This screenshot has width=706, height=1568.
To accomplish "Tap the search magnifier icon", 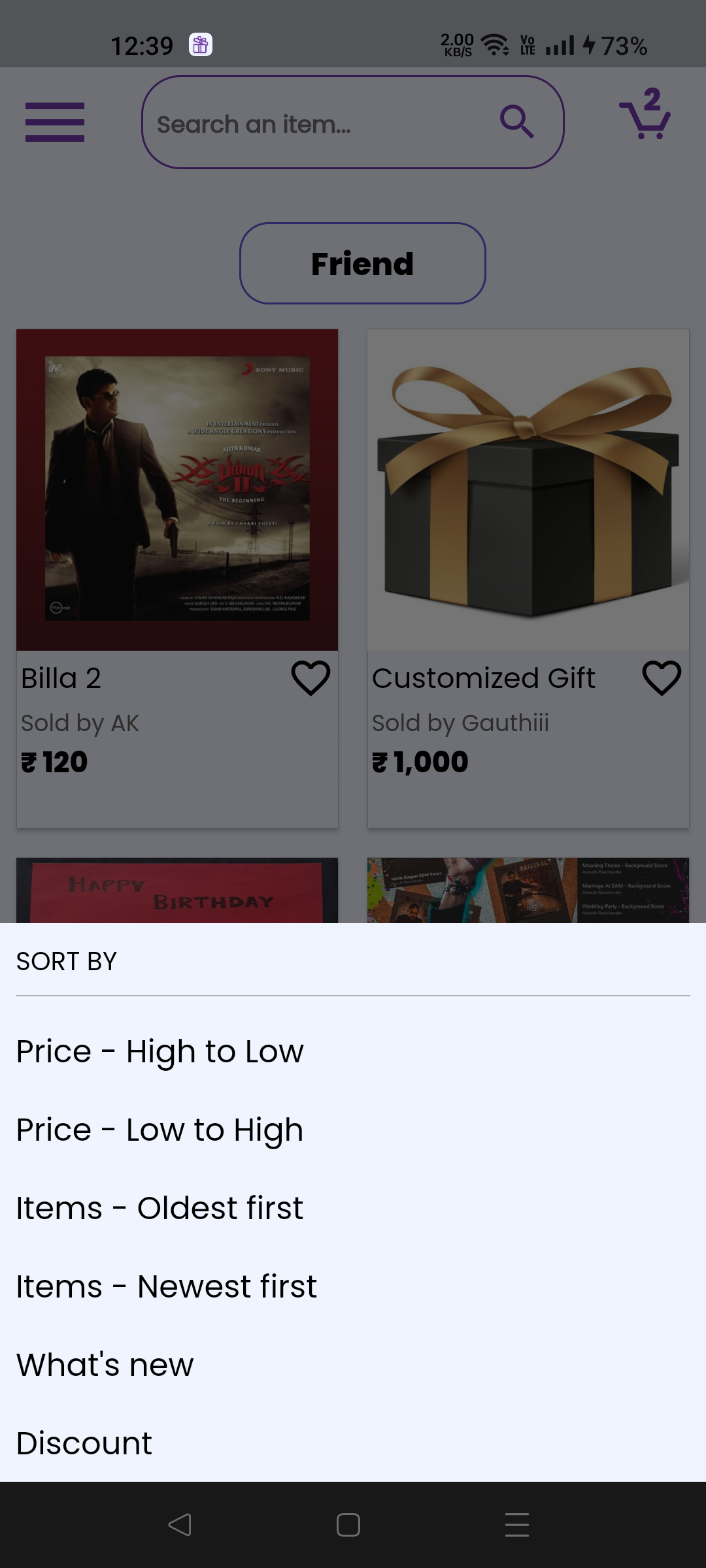I will pyautogui.click(x=517, y=122).
